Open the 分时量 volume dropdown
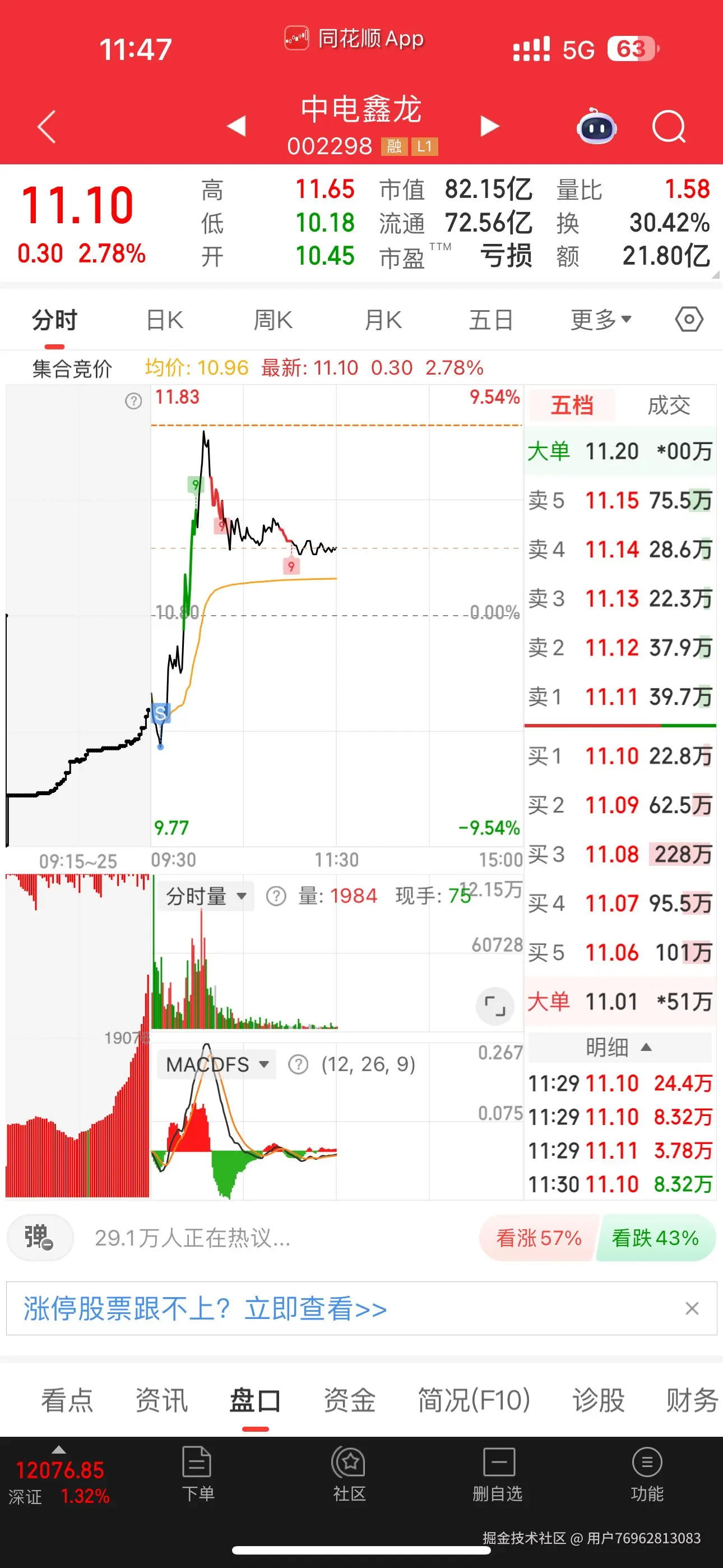Screen dimensions: 723x1568 pyautogui.click(x=205, y=896)
